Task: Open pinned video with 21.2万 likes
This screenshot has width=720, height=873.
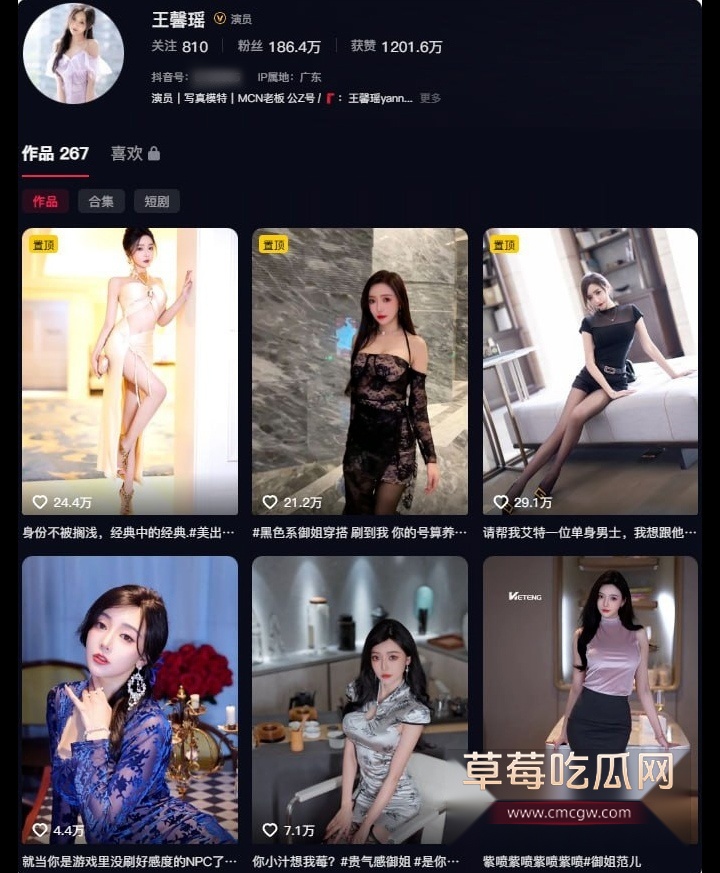Action: (x=360, y=371)
